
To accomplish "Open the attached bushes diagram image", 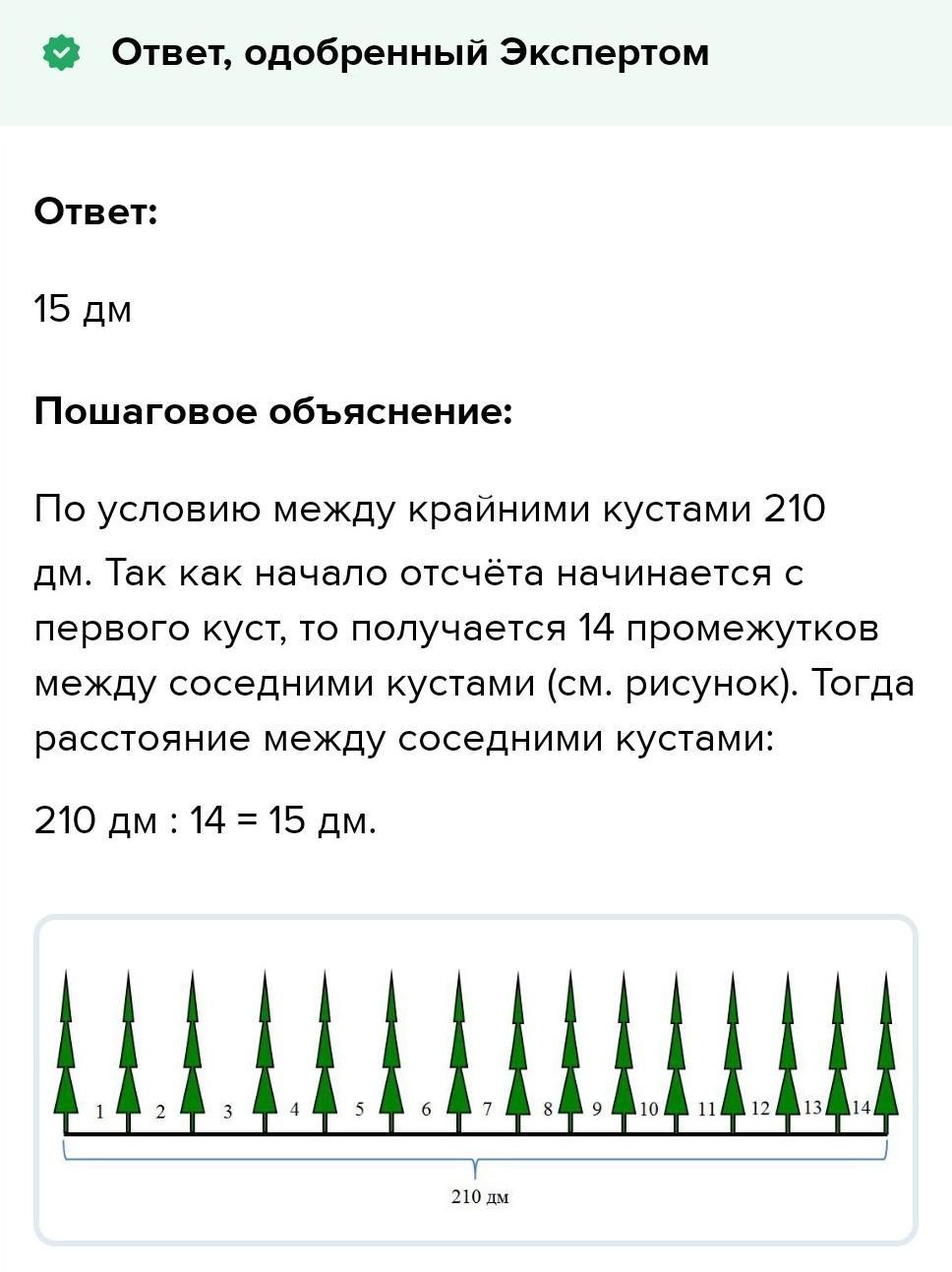I will (x=476, y=1080).
